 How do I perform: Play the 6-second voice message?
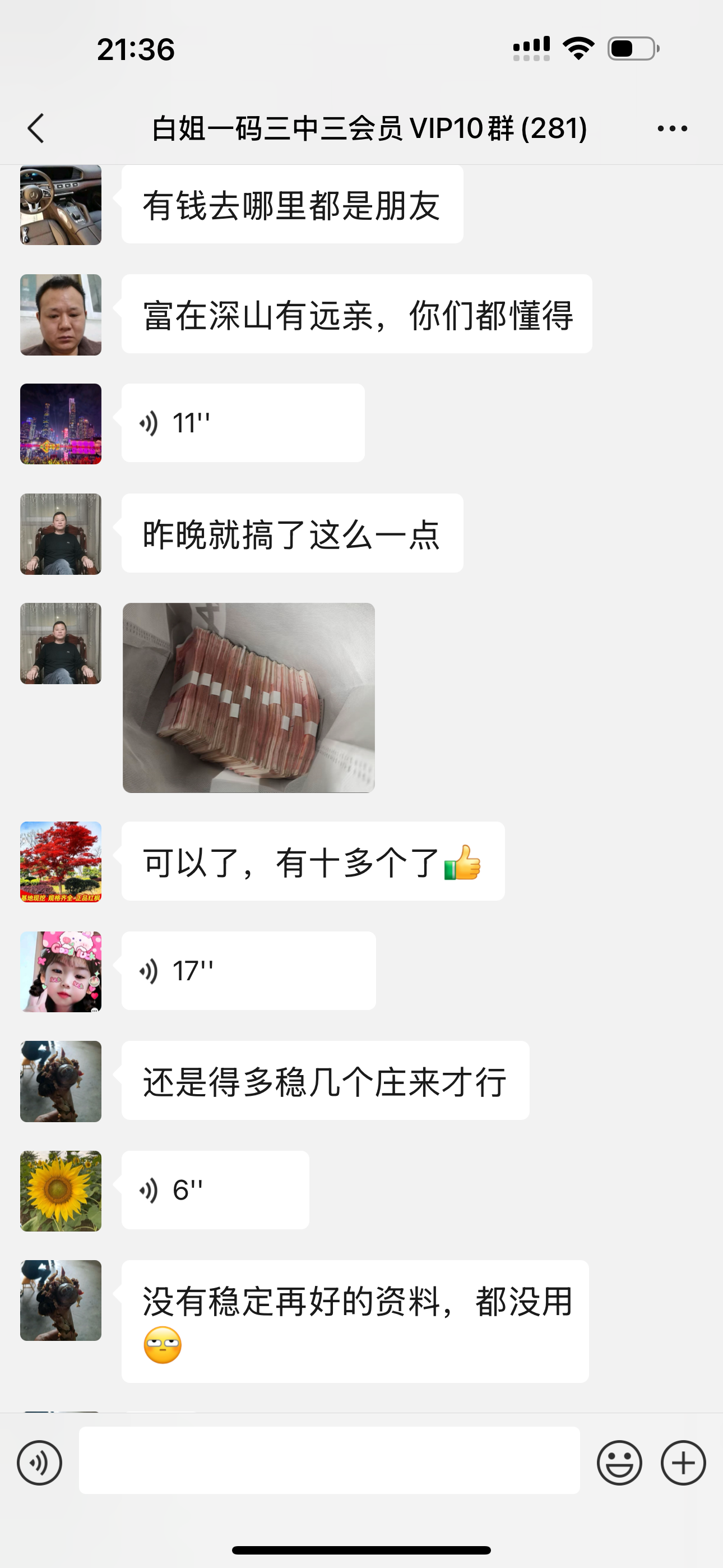(215, 1190)
